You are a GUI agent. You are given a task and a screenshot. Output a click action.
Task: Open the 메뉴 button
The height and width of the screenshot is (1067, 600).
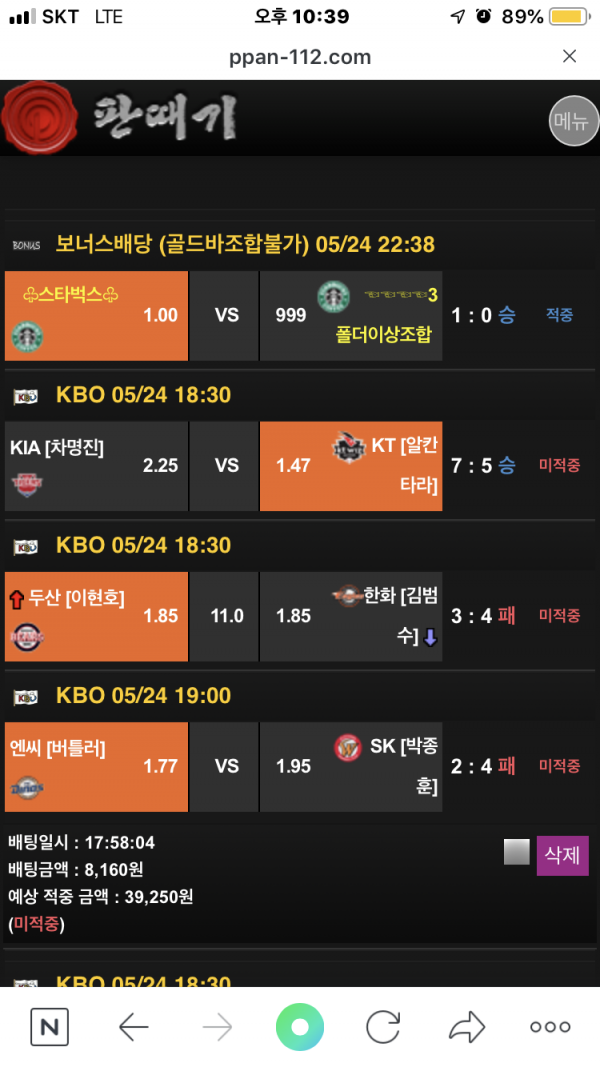pos(574,122)
